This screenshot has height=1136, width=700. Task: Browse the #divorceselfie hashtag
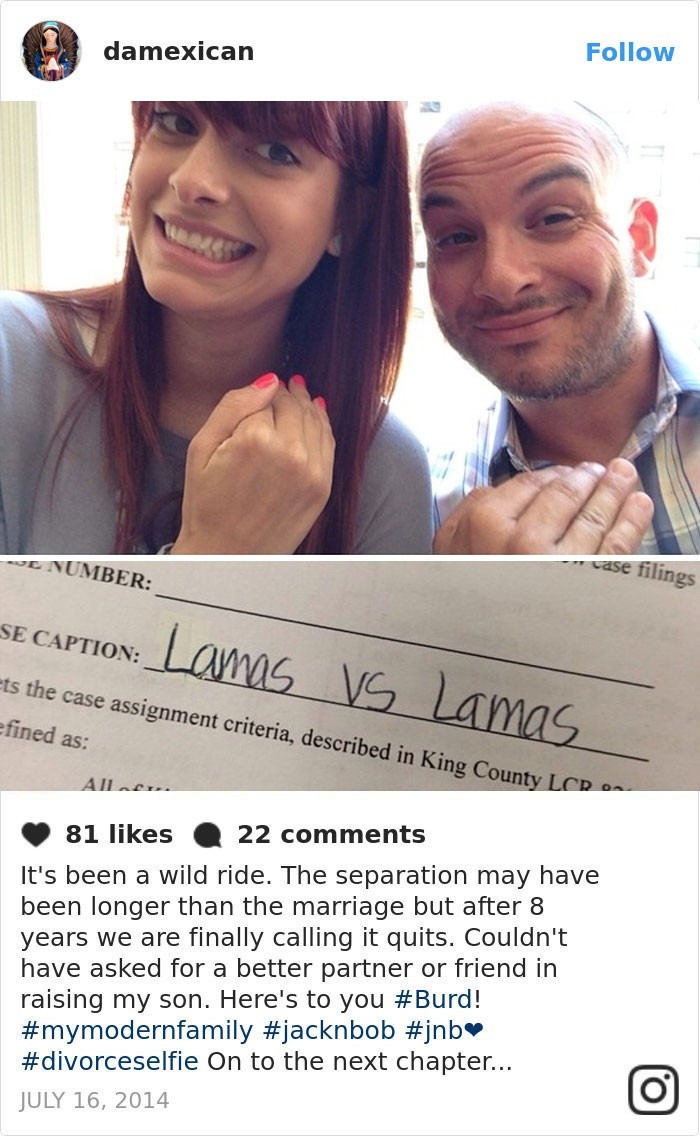tap(109, 1061)
